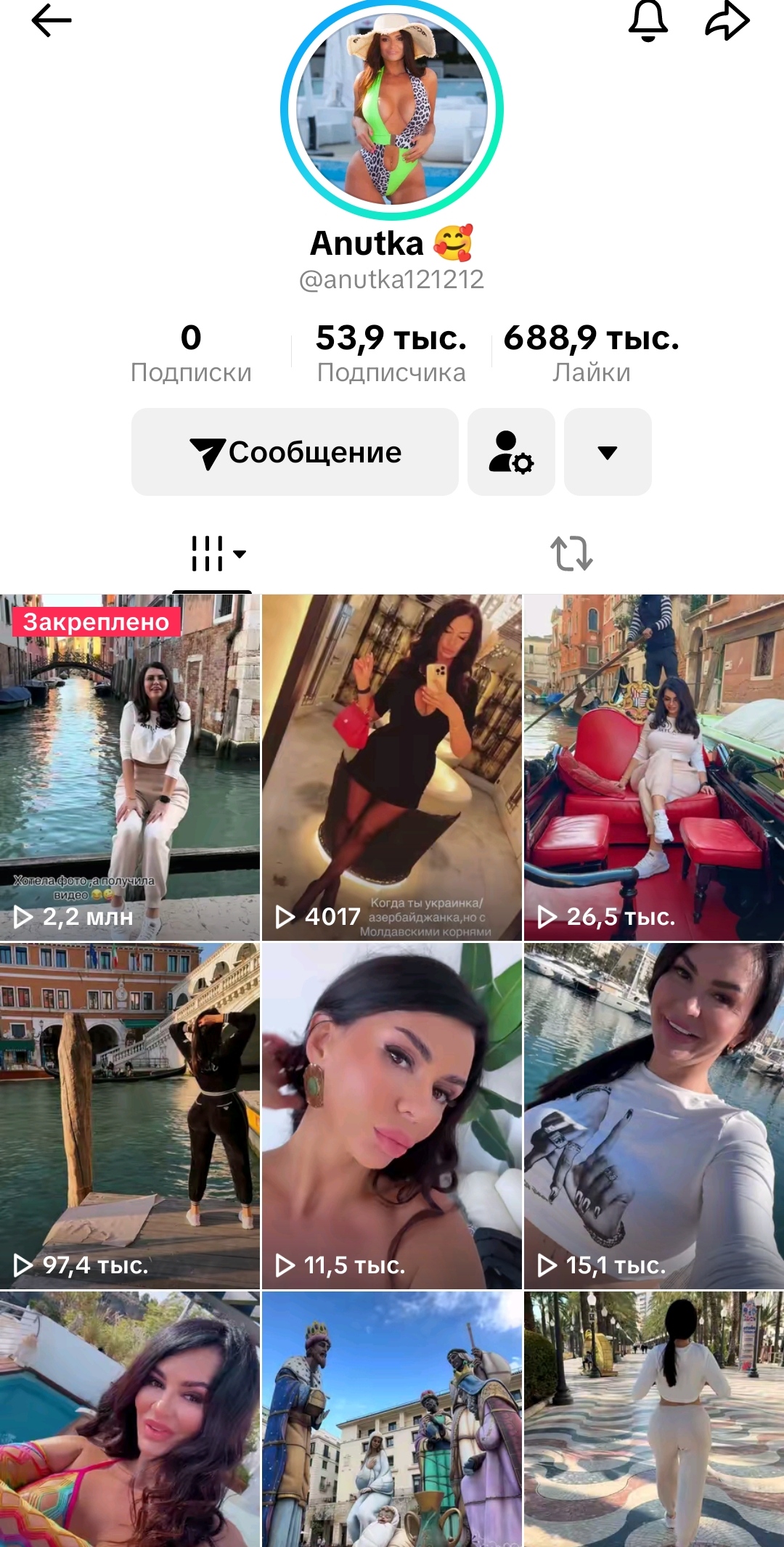Open the follow settings person icon
Screen dimensions: 784x1547
pos(511,452)
